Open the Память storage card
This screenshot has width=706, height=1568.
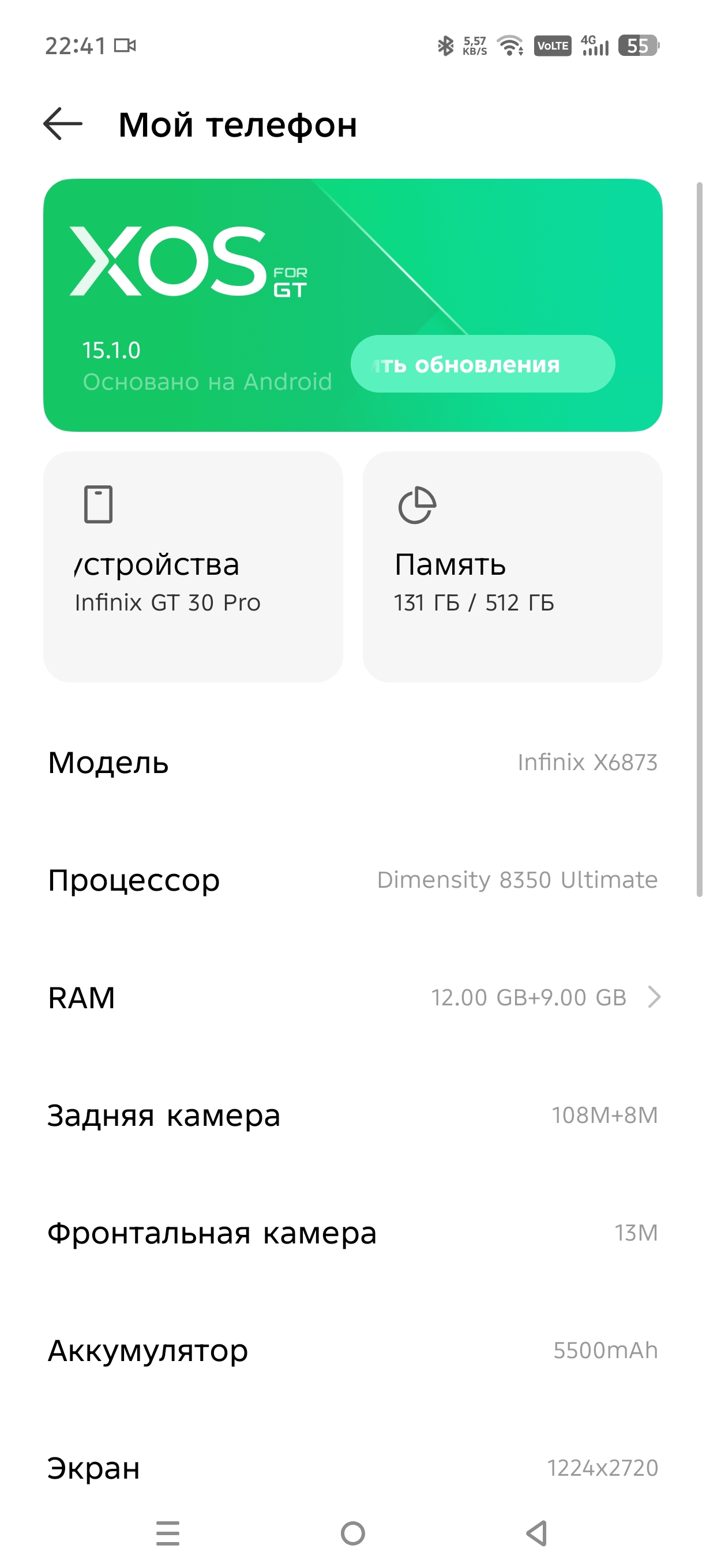tap(512, 567)
